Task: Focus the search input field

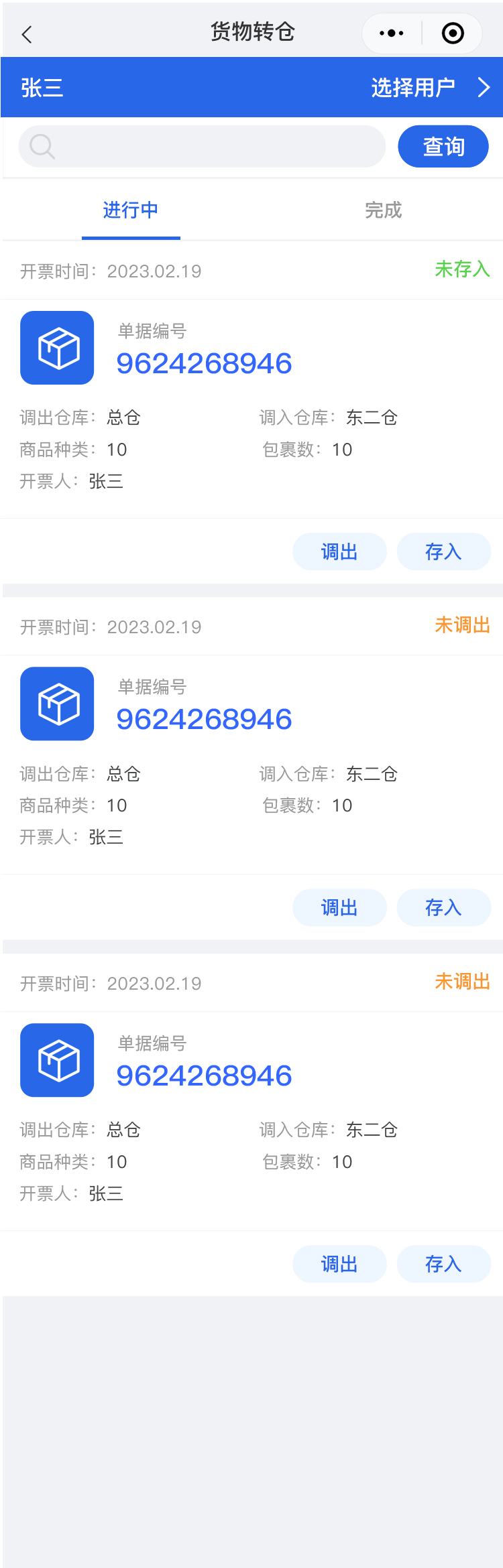Action: point(215,146)
